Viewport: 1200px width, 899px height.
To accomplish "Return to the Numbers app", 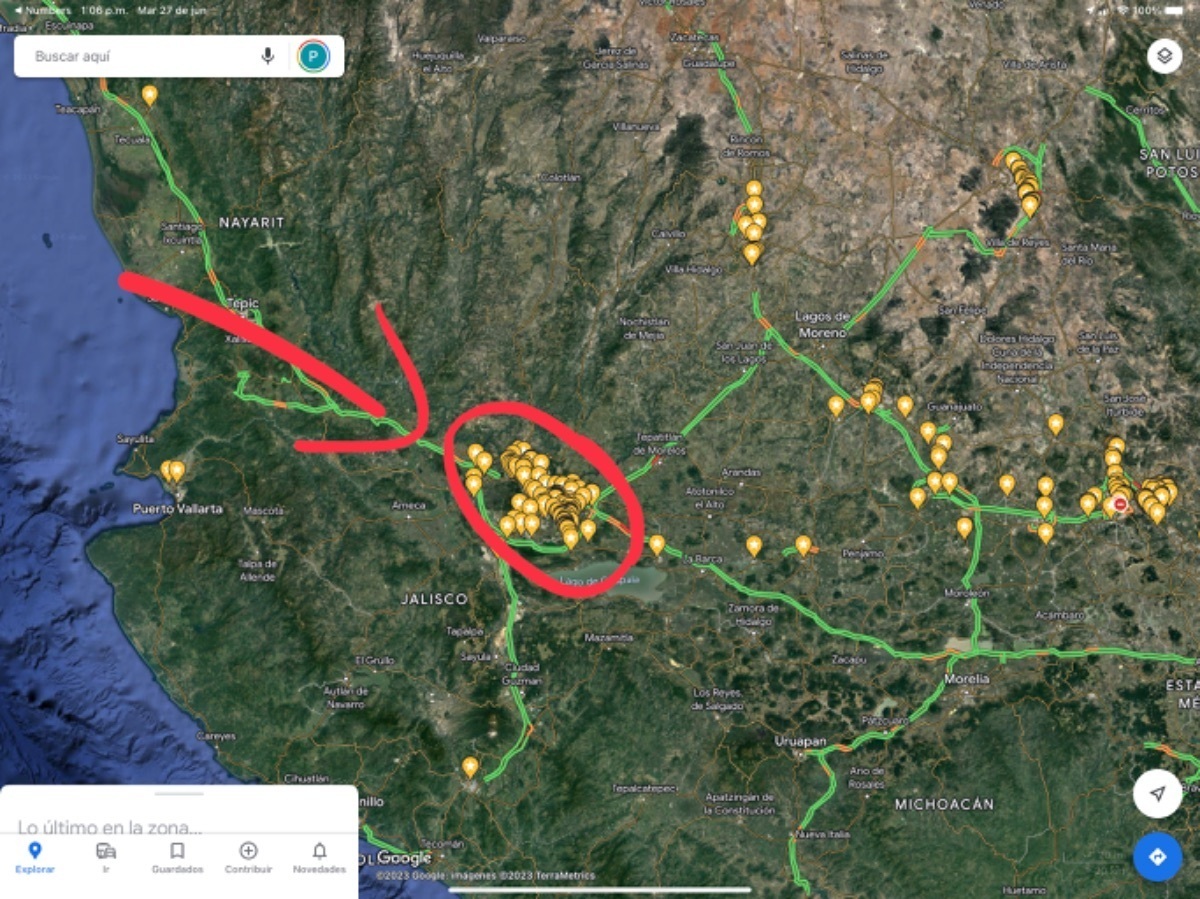I will click(42, 10).
